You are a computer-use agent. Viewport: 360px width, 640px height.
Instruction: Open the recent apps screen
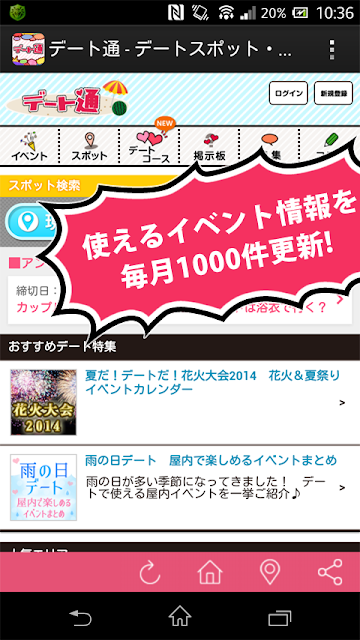280,617
